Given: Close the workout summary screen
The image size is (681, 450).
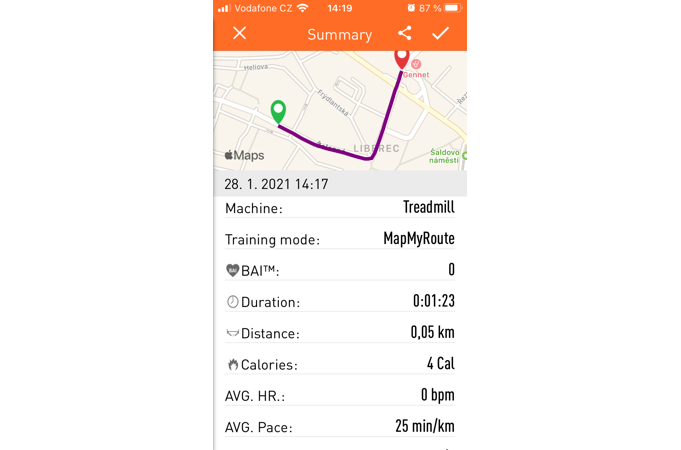Looking at the screenshot, I should [239, 33].
